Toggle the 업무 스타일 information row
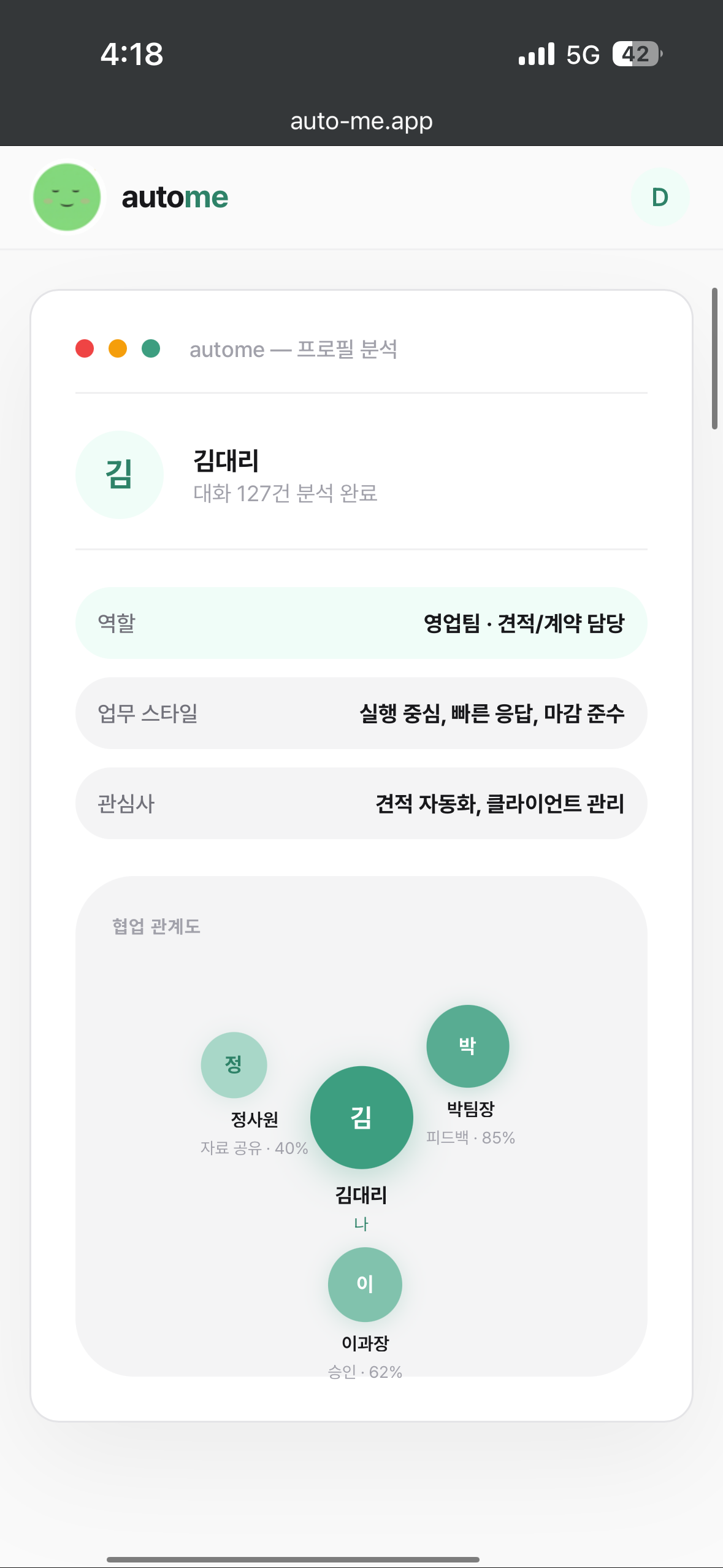Viewport: 723px width, 1568px height. [361, 713]
